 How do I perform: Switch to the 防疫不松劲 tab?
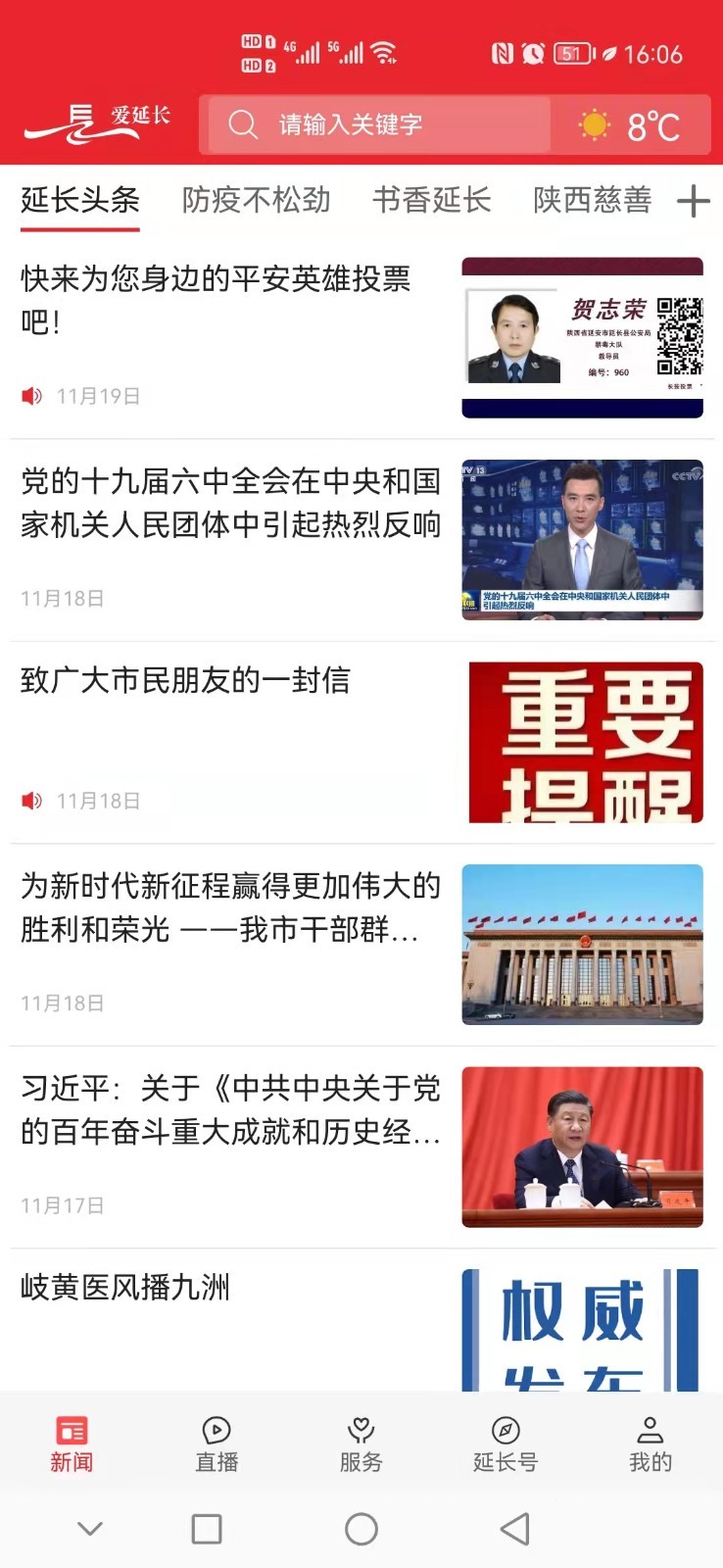pyautogui.click(x=256, y=201)
